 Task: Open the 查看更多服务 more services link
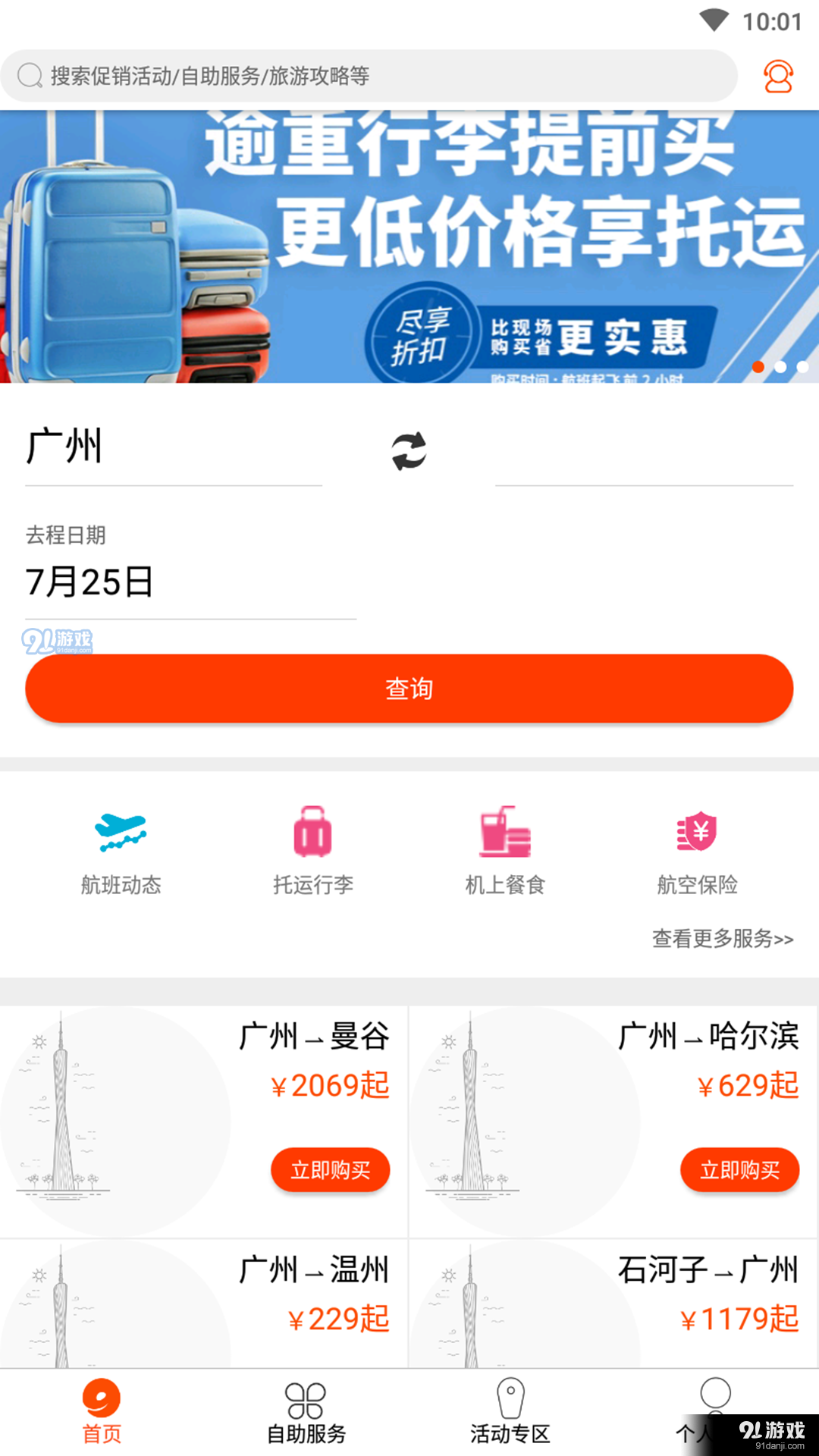pos(720,939)
